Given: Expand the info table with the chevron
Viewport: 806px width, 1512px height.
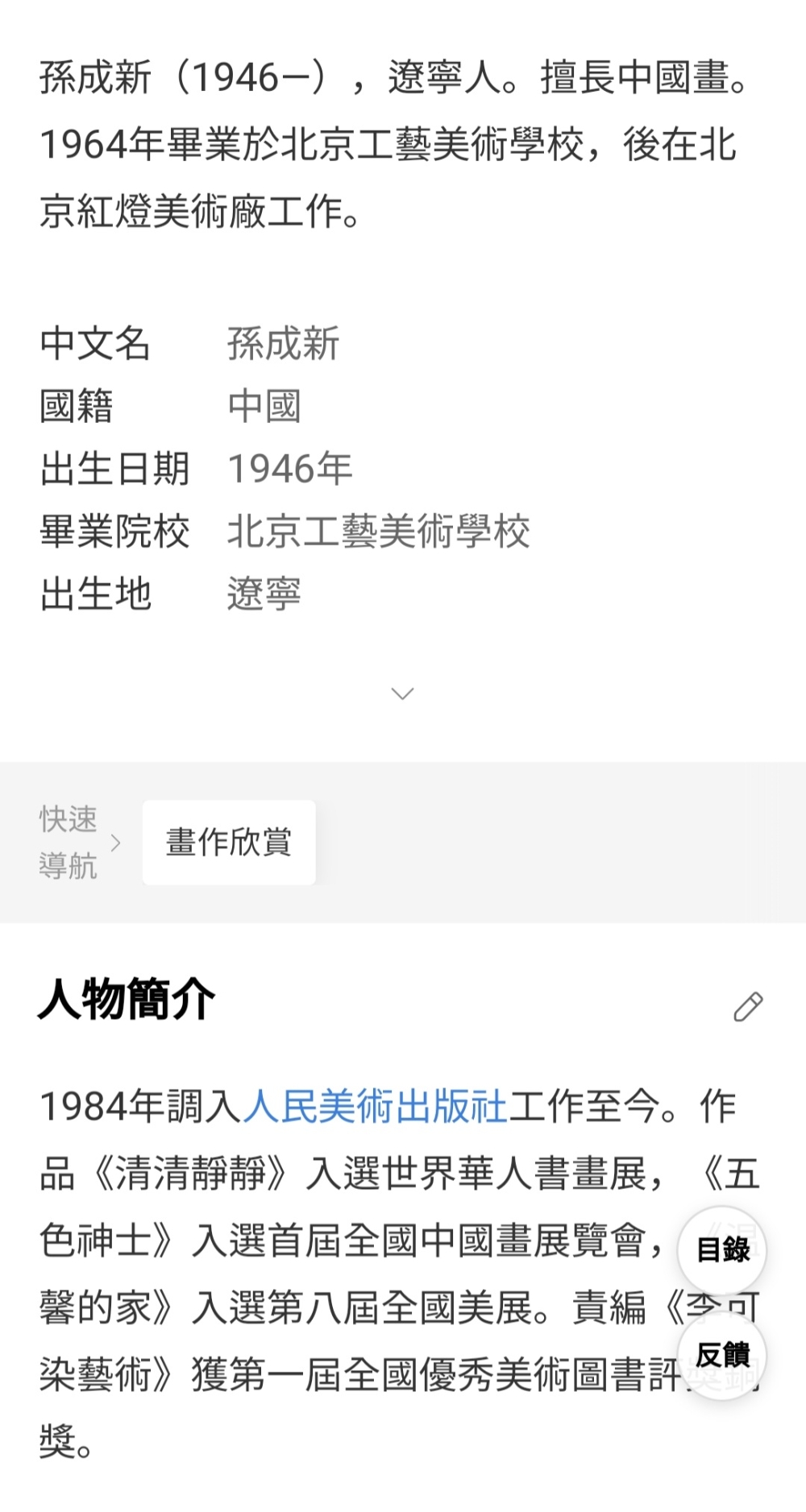Looking at the screenshot, I should point(402,694).
